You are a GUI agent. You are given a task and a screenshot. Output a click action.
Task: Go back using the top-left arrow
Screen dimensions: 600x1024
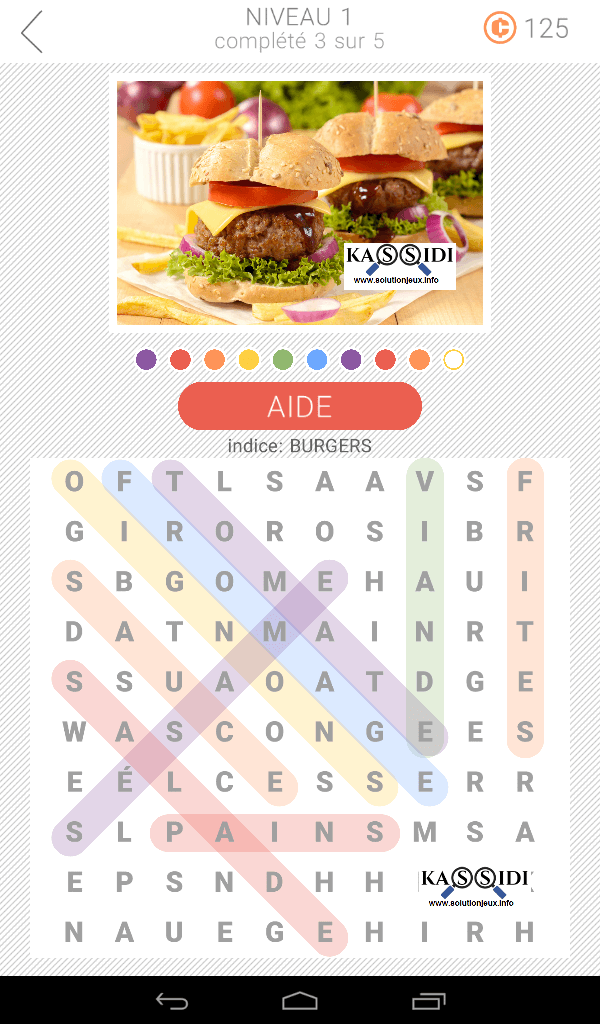coord(33,32)
